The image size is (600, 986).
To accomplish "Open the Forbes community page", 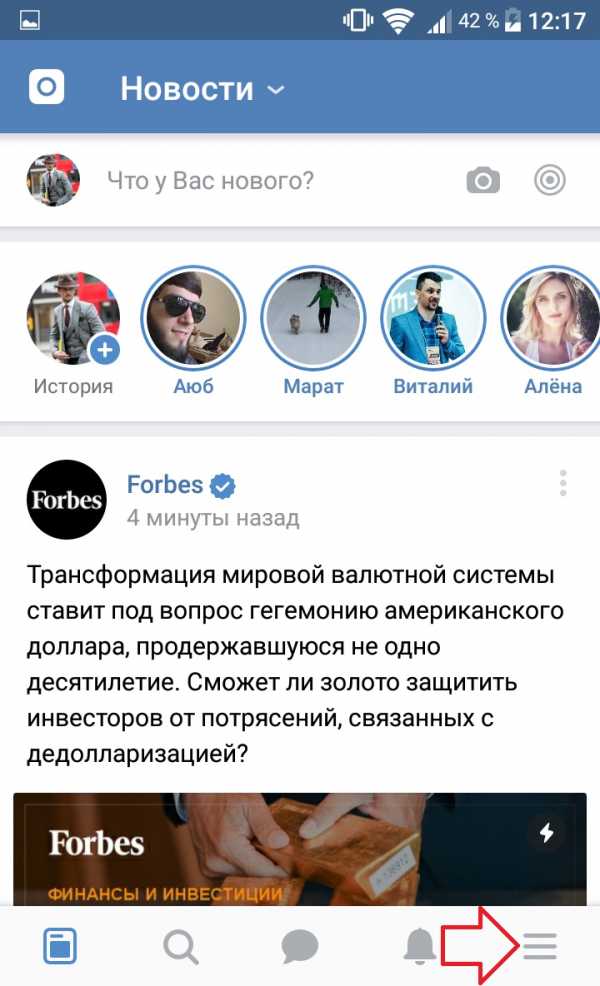I will point(165,485).
